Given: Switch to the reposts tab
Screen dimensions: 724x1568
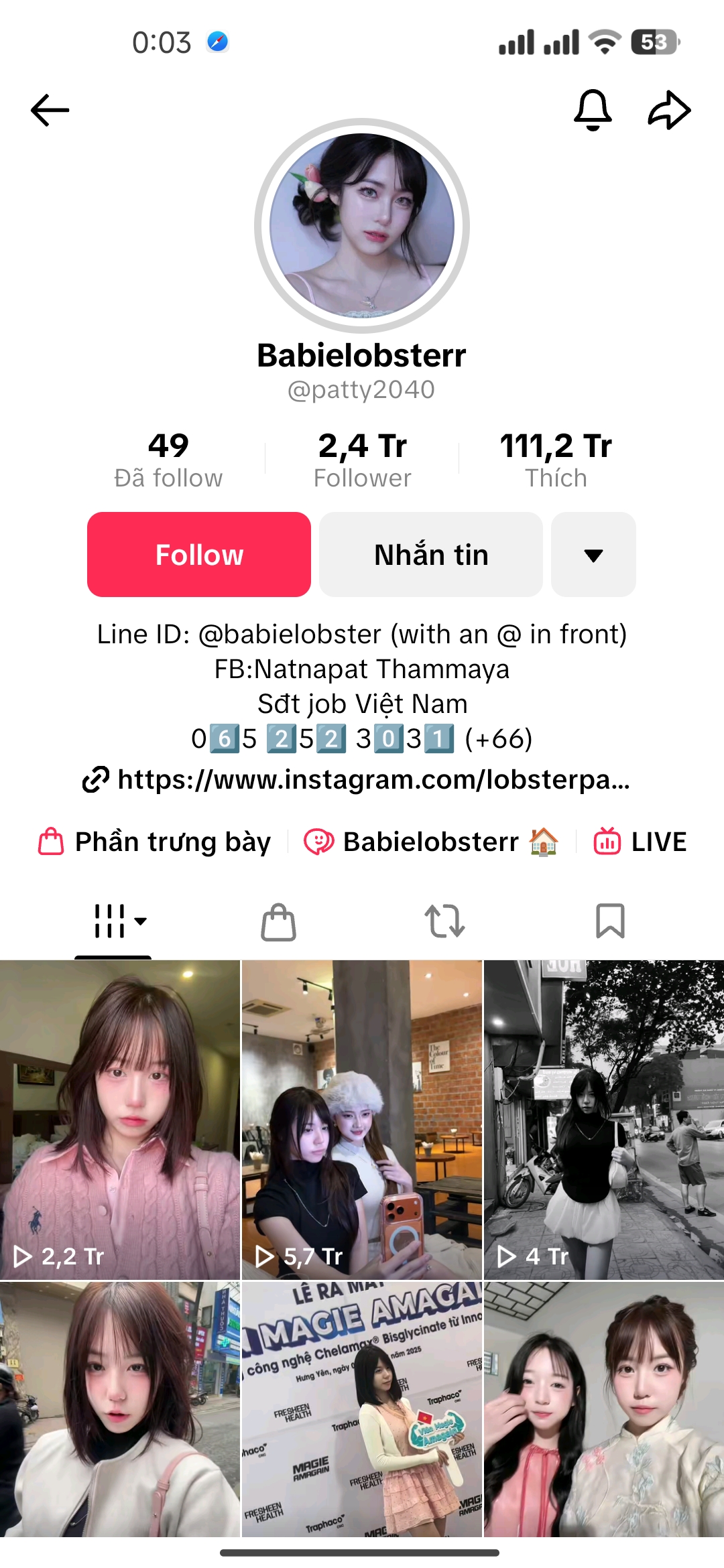Looking at the screenshot, I should coord(444,921).
